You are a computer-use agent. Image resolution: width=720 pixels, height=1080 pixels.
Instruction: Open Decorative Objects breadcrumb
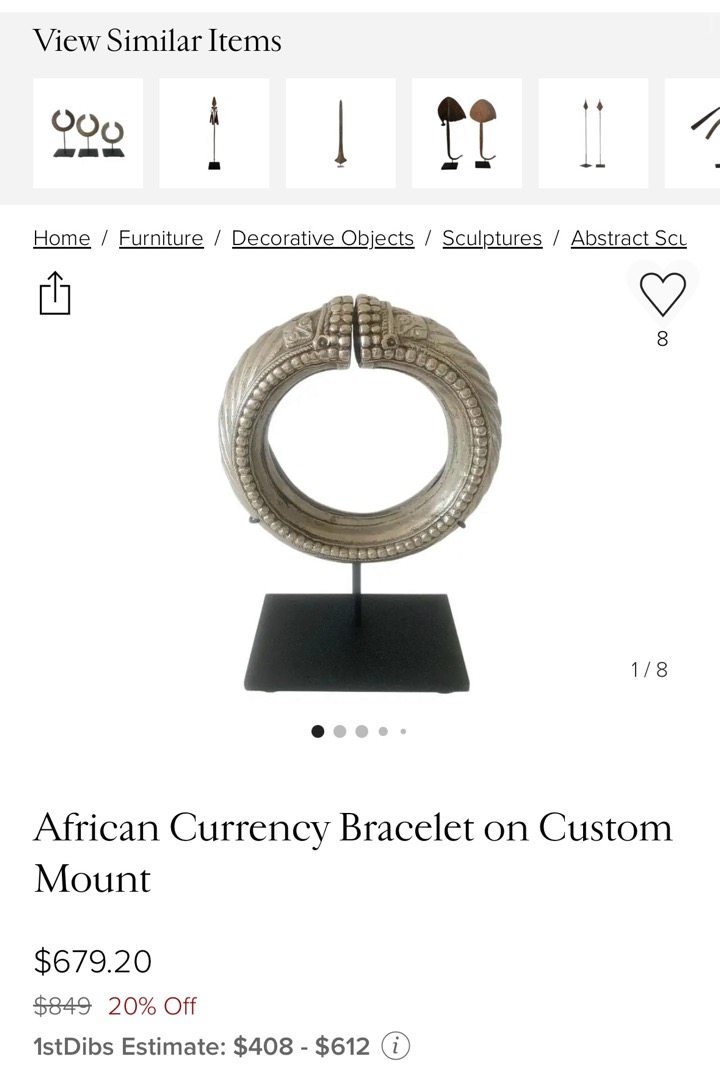pos(322,238)
